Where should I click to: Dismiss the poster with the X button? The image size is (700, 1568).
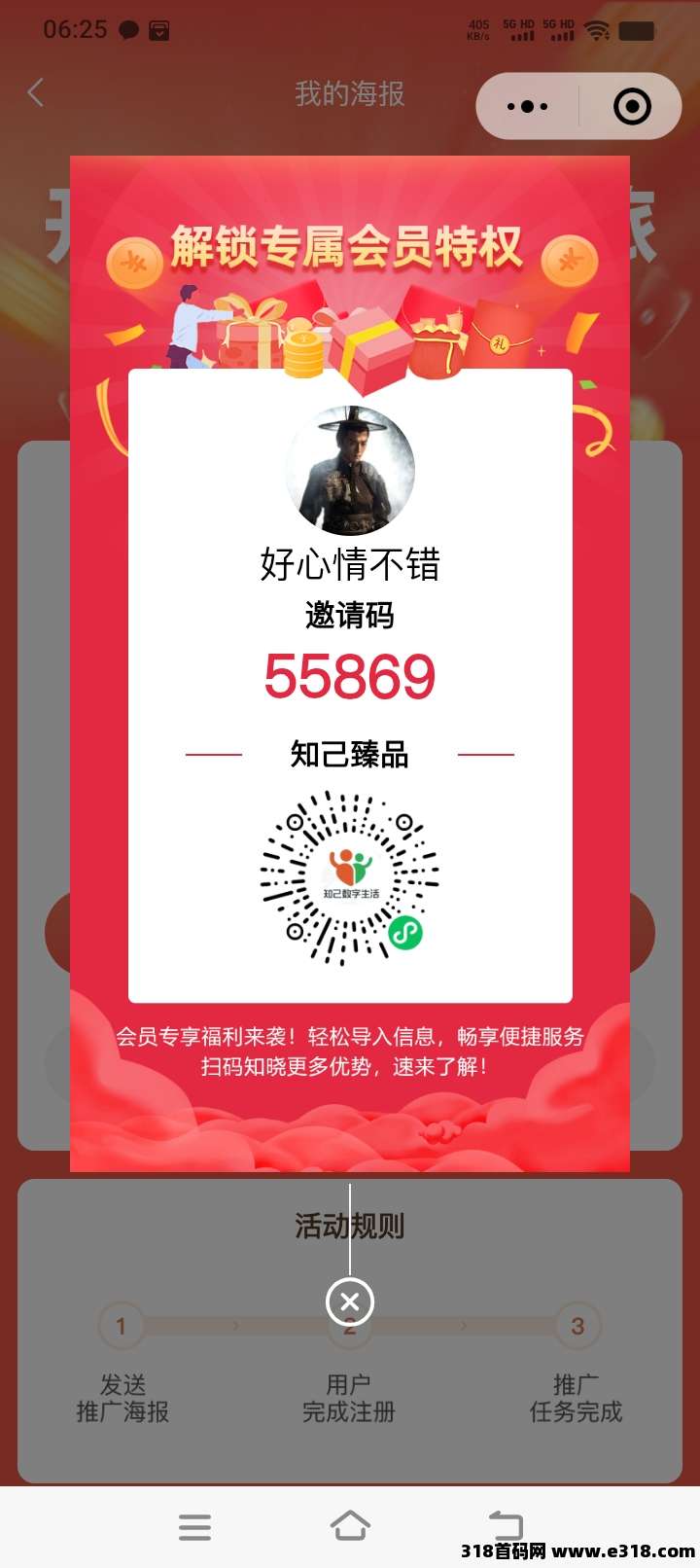click(350, 1299)
